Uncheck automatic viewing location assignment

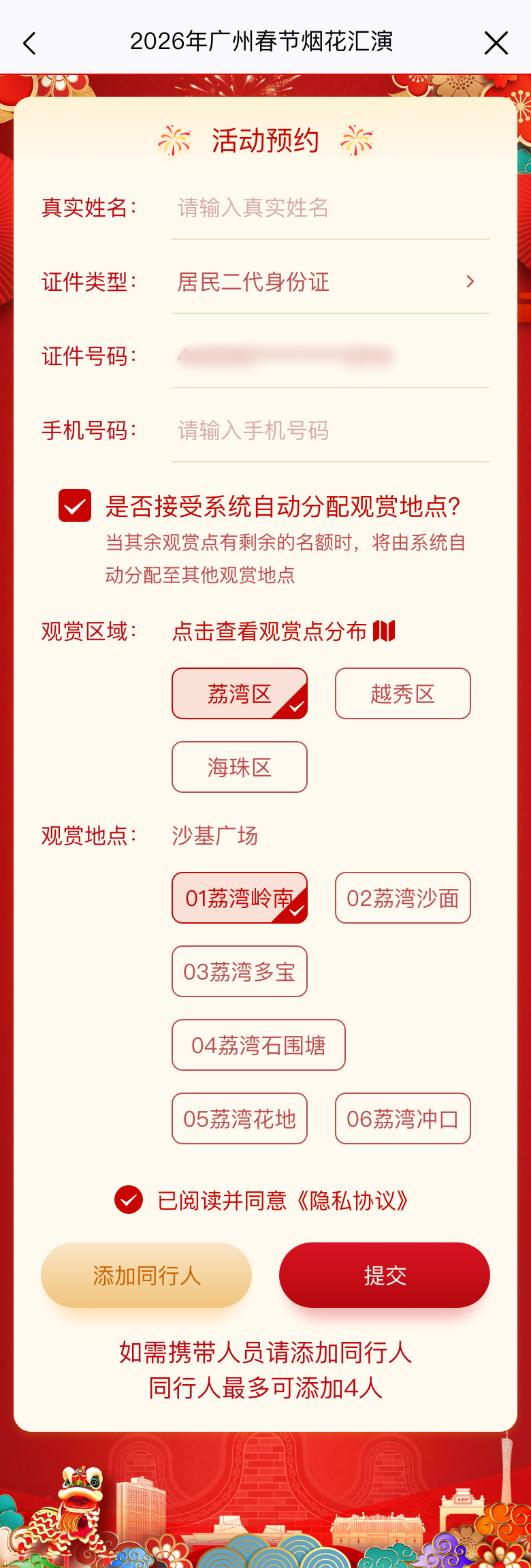coord(75,505)
